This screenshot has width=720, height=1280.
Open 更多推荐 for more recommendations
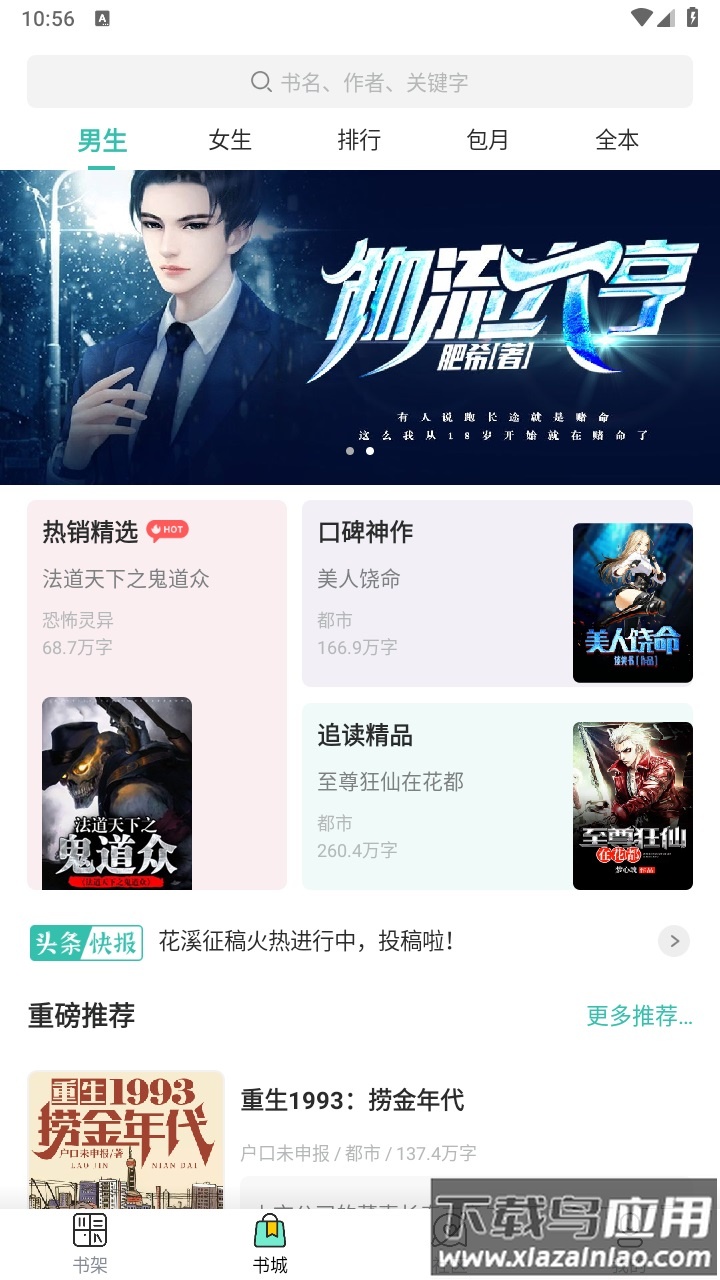pyautogui.click(x=640, y=1016)
